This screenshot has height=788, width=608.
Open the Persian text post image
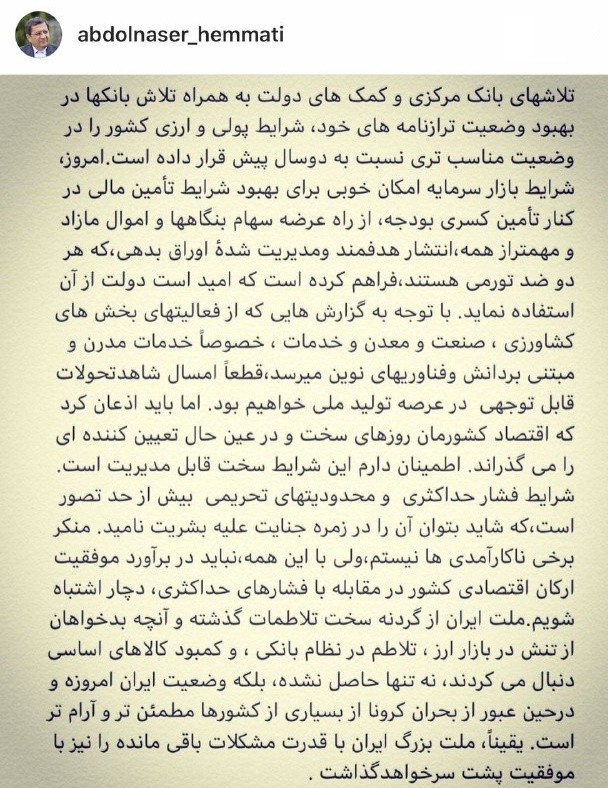(x=304, y=431)
